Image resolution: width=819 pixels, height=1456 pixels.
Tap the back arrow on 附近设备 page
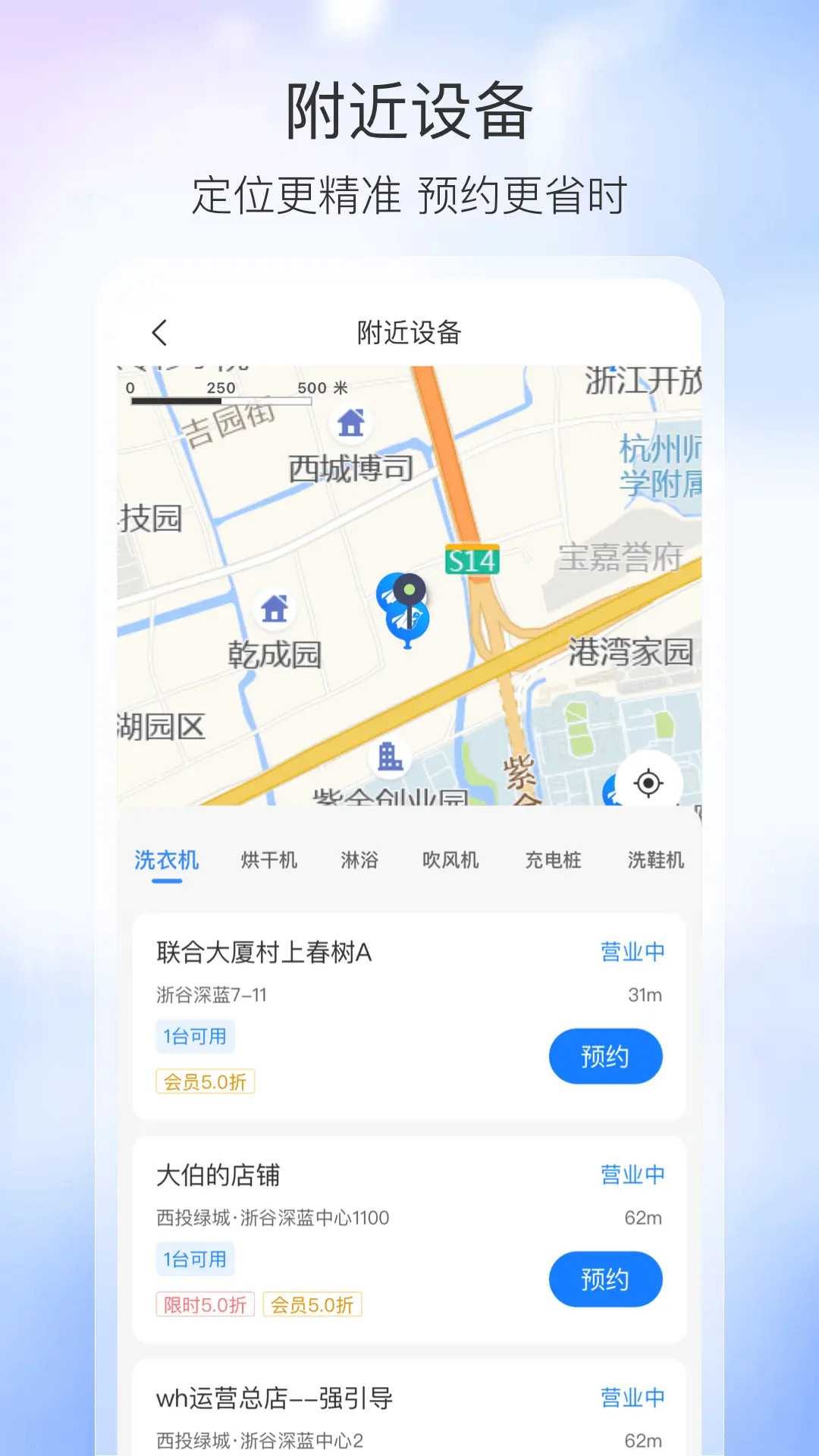159,332
